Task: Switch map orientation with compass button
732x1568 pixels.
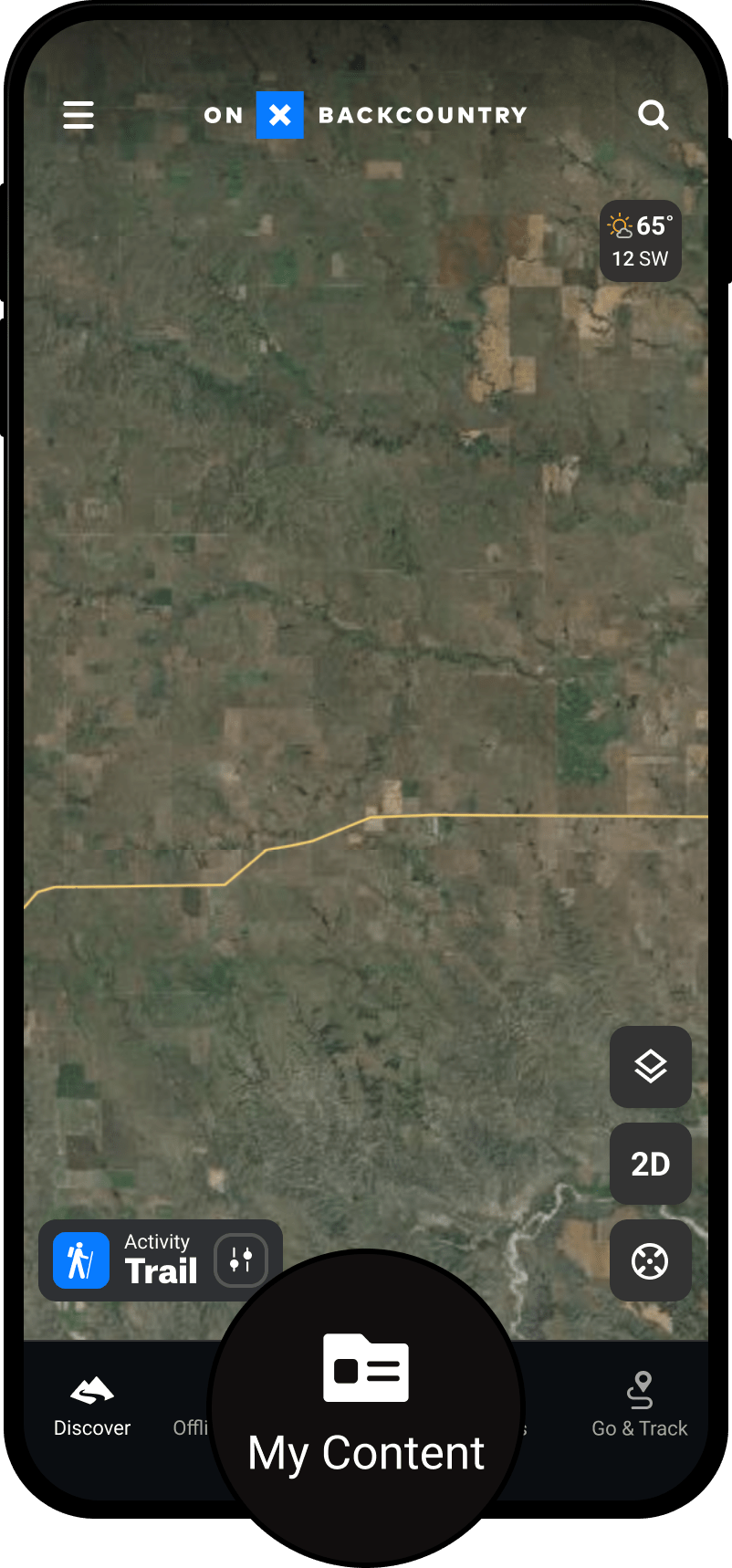Action: pyautogui.click(x=650, y=1261)
